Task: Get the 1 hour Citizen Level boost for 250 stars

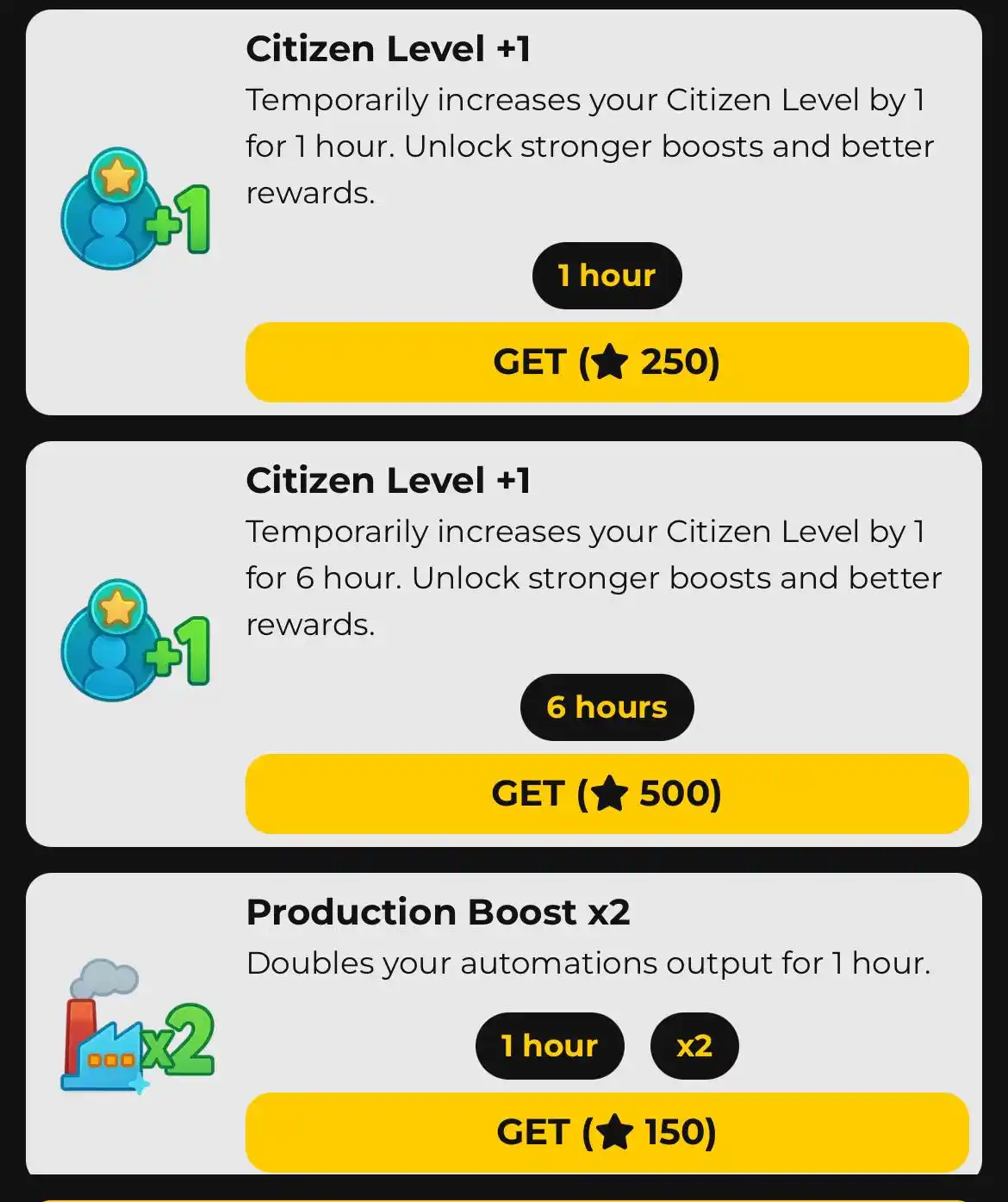Action: tap(607, 362)
